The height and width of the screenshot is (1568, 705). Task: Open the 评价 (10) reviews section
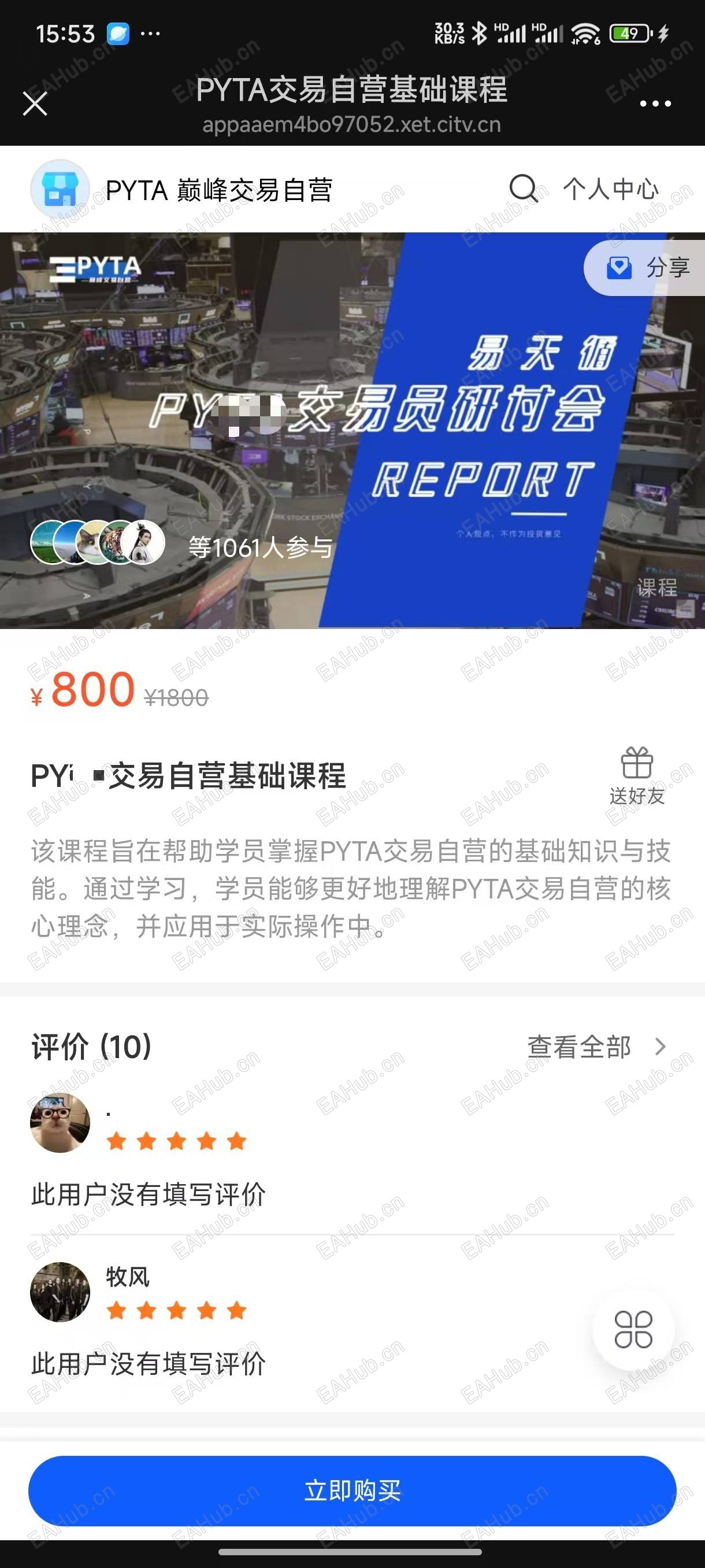88,1045
